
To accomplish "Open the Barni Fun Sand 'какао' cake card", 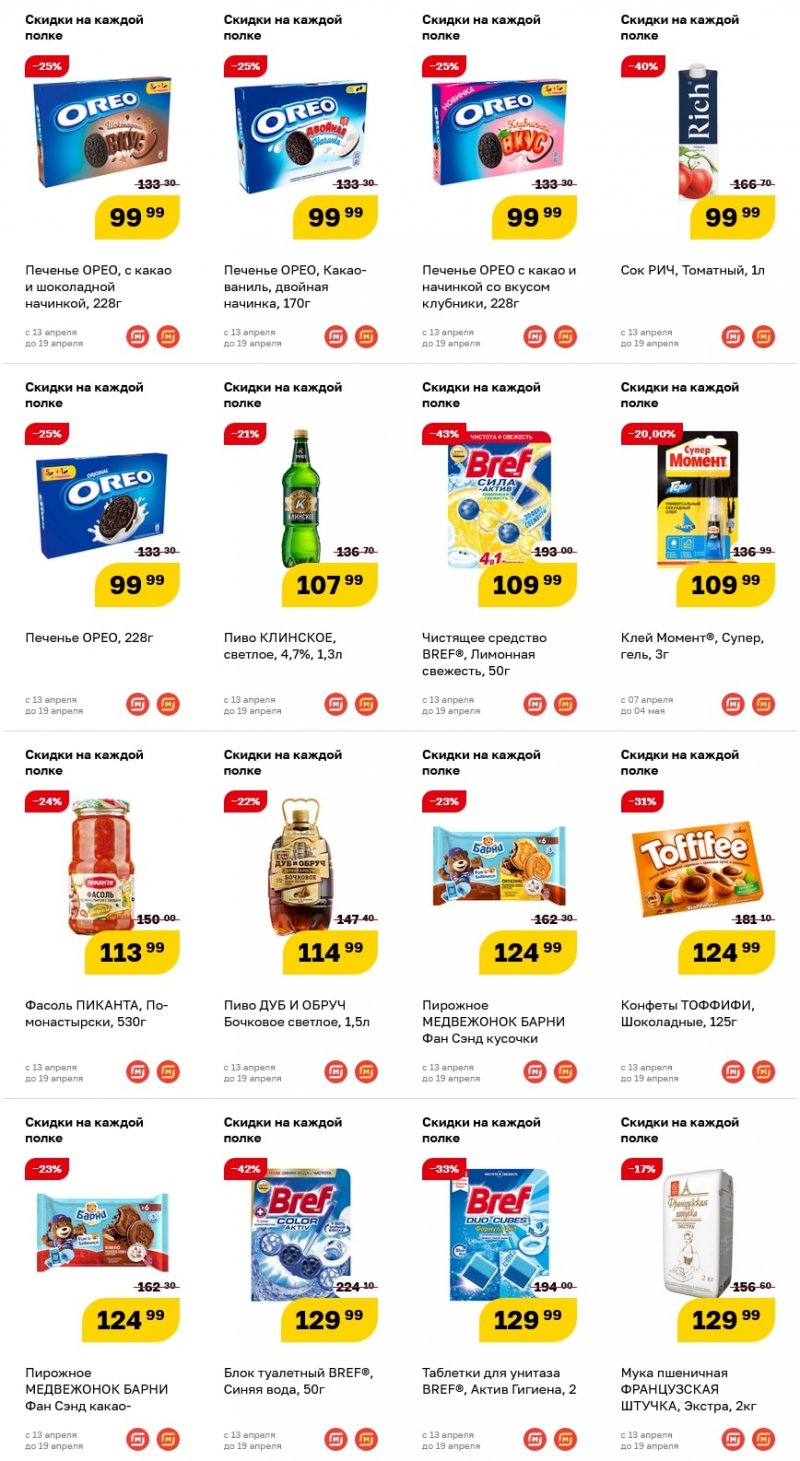I will point(102,1235).
